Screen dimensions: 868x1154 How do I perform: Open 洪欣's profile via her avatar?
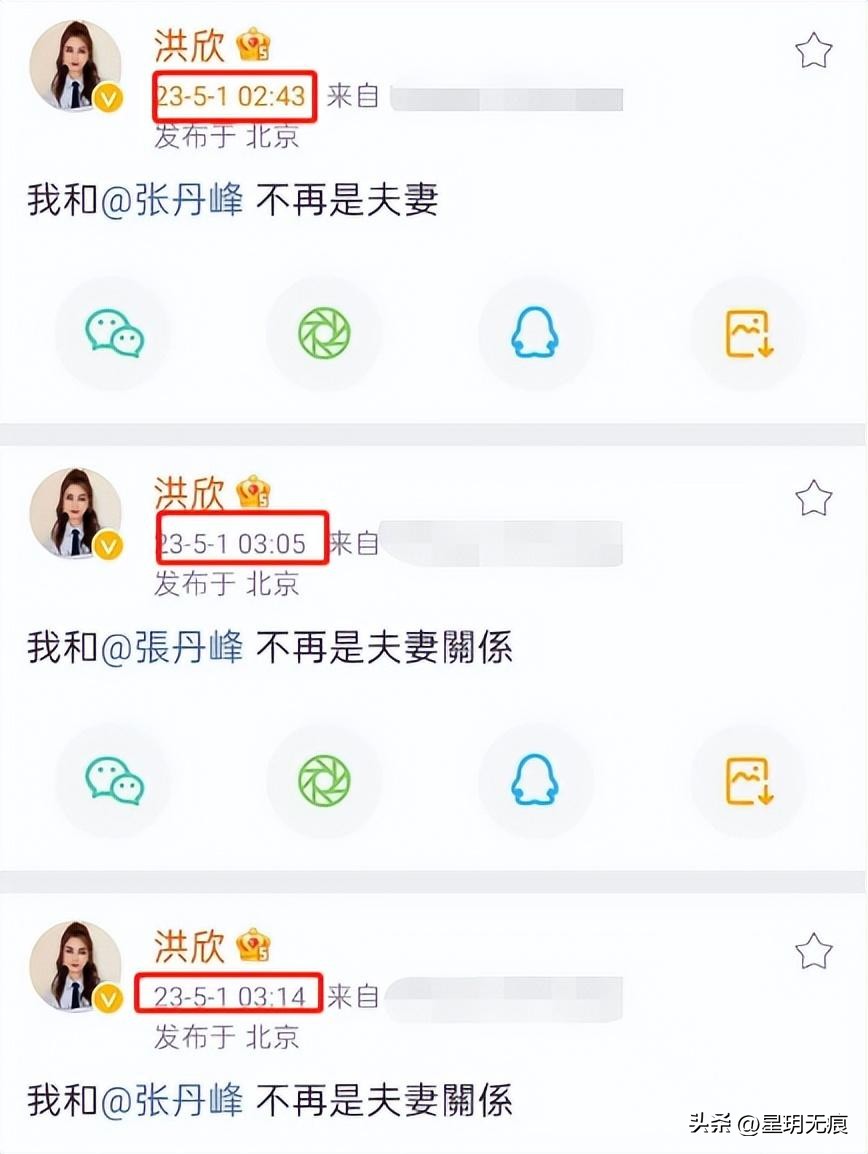(76, 63)
